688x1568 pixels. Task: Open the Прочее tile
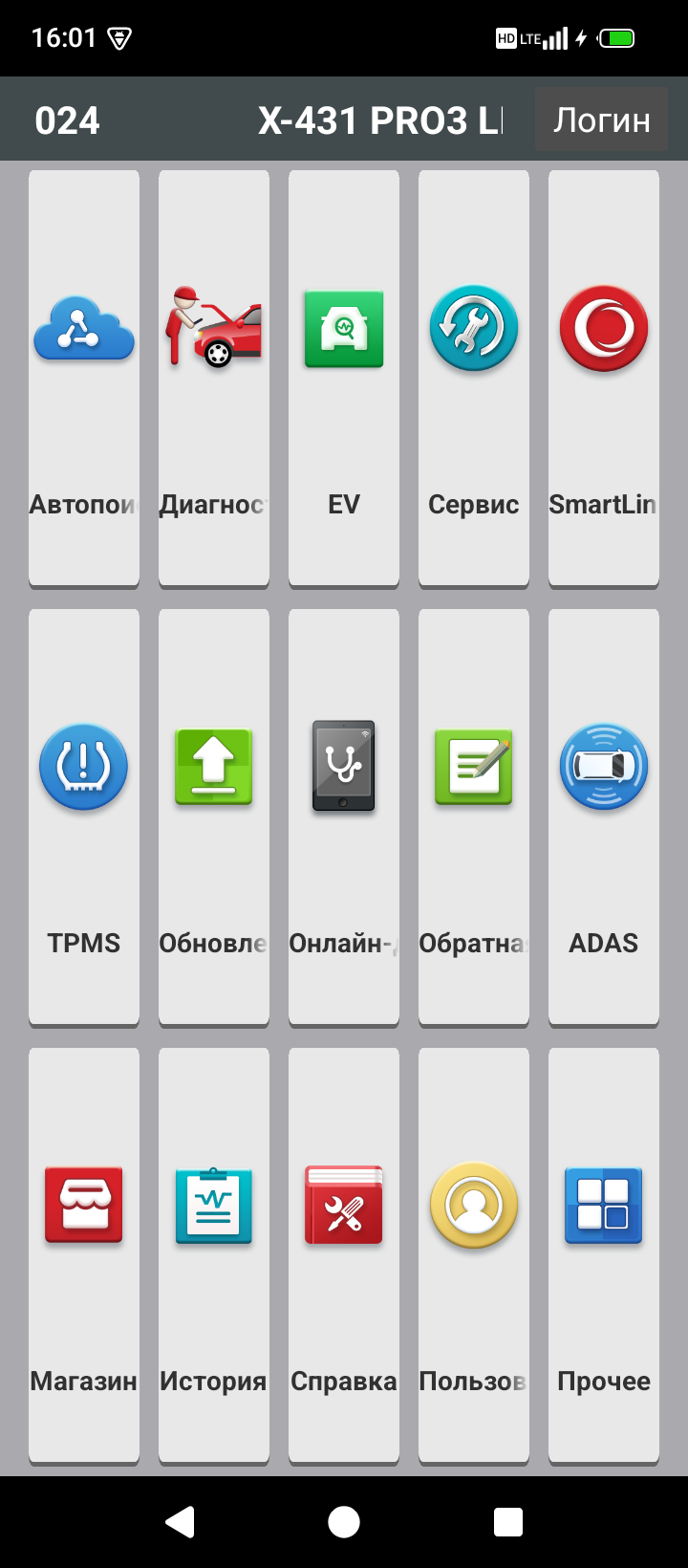point(604,1254)
